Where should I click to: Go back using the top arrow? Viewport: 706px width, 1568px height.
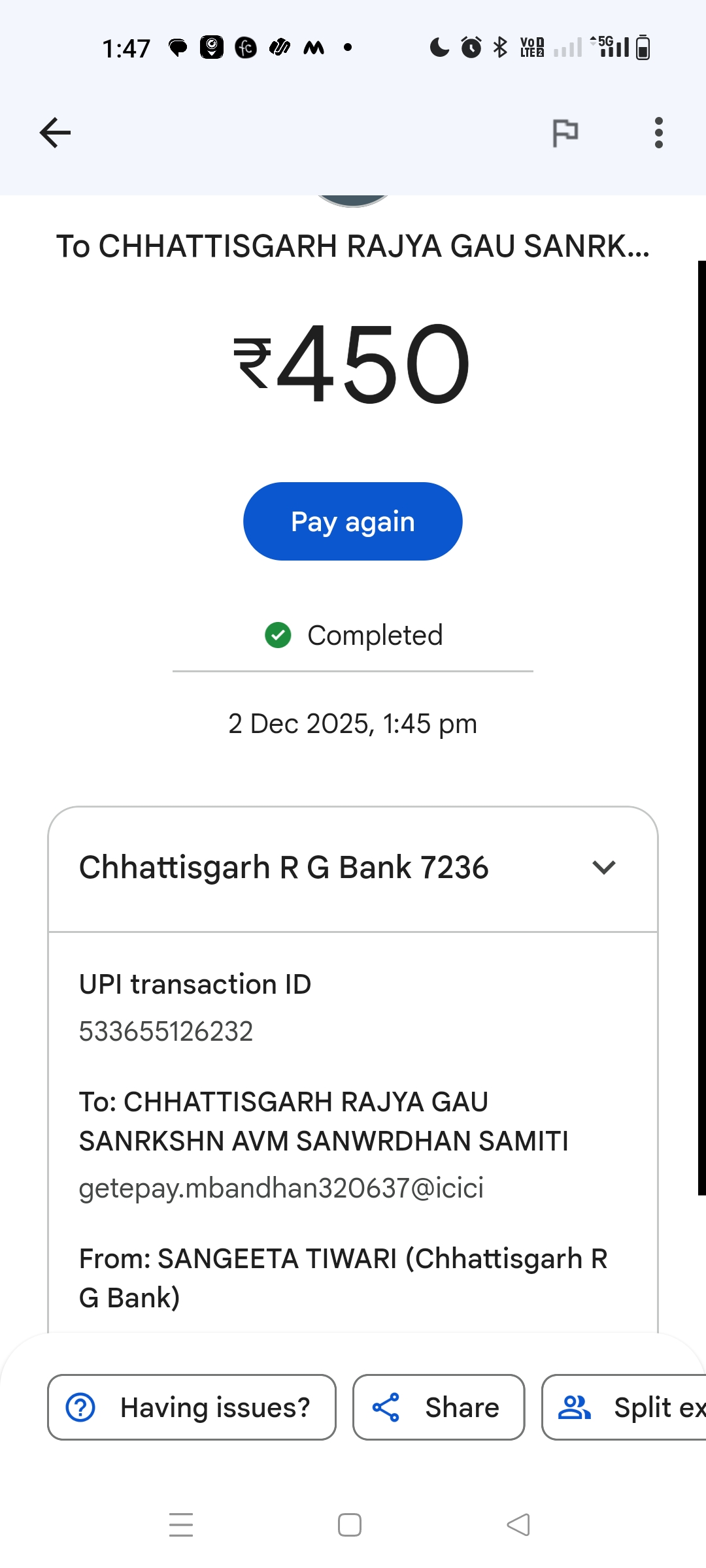pyautogui.click(x=55, y=133)
